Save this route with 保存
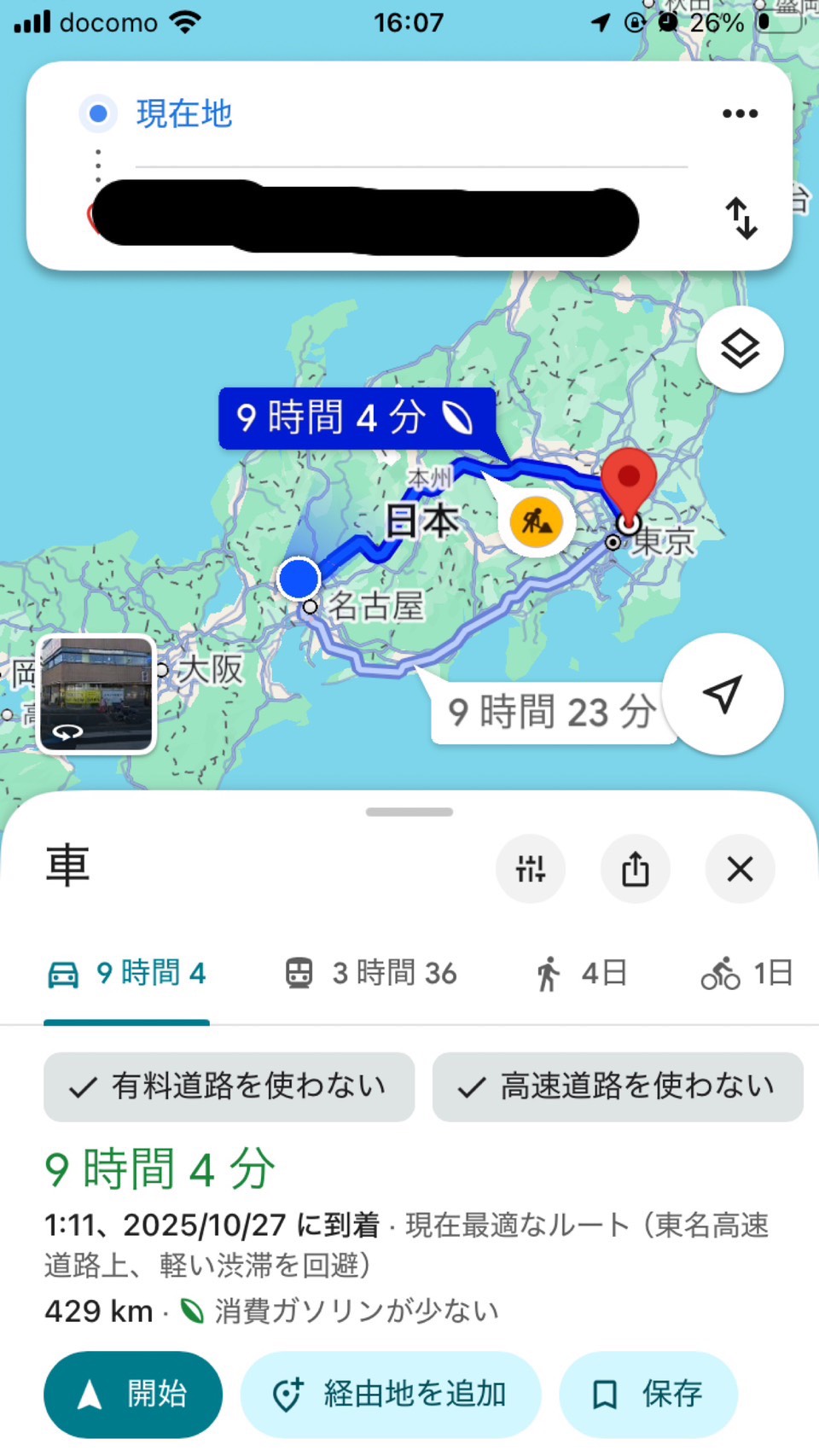Viewport: 819px width, 1456px height. click(648, 1394)
